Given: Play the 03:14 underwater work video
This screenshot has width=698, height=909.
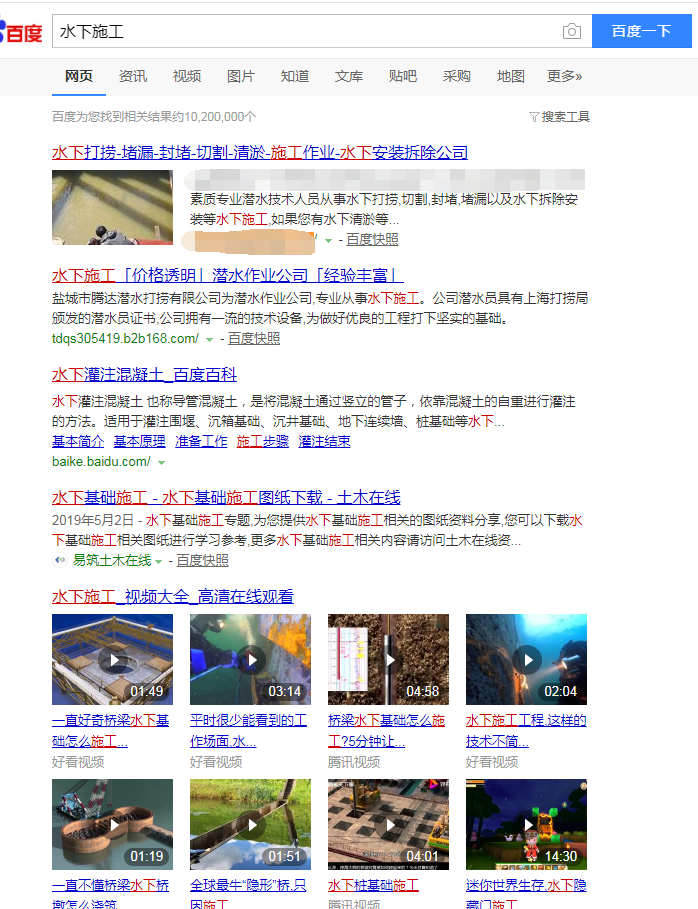Looking at the screenshot, I should tap(250, 660).
